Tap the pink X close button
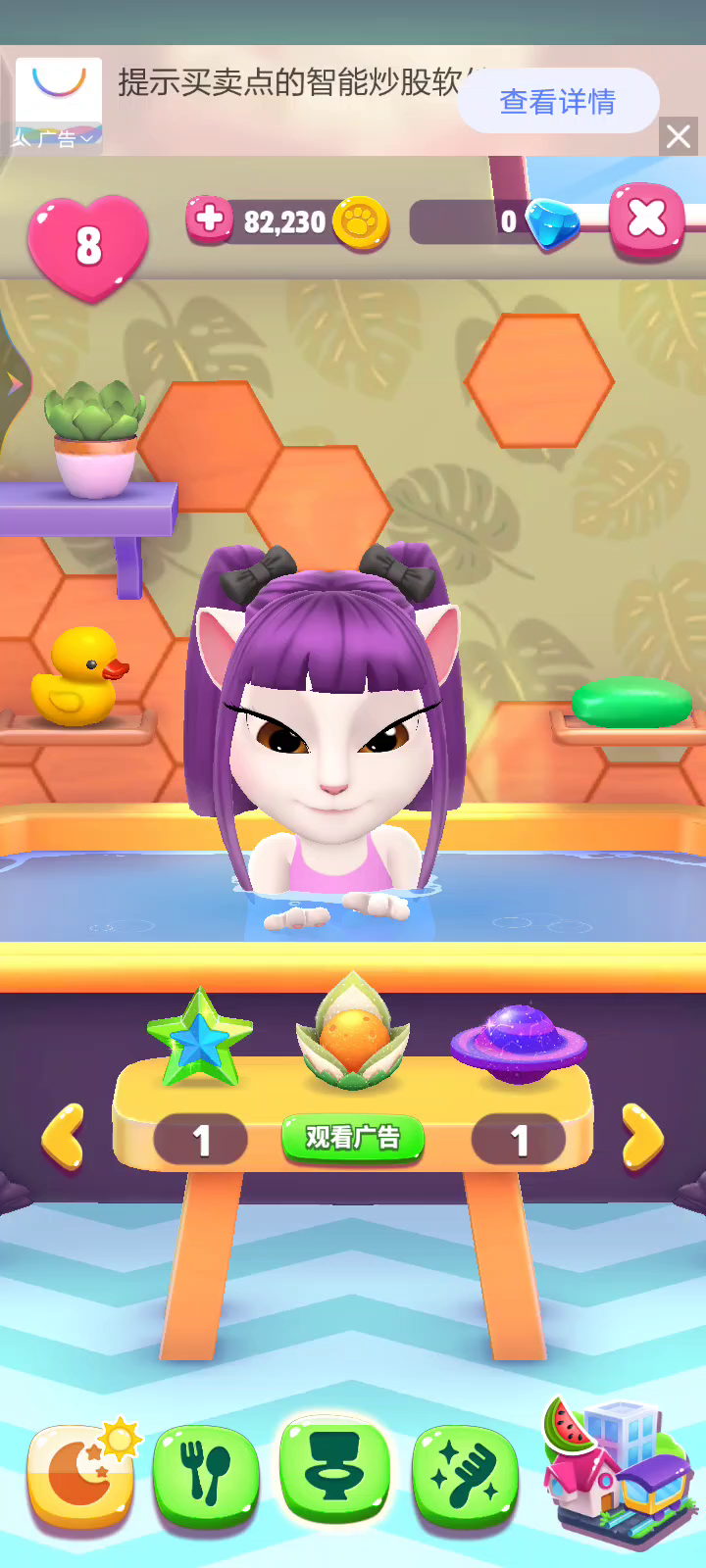Screen dimensions: 706x1568 pos(646,220)
